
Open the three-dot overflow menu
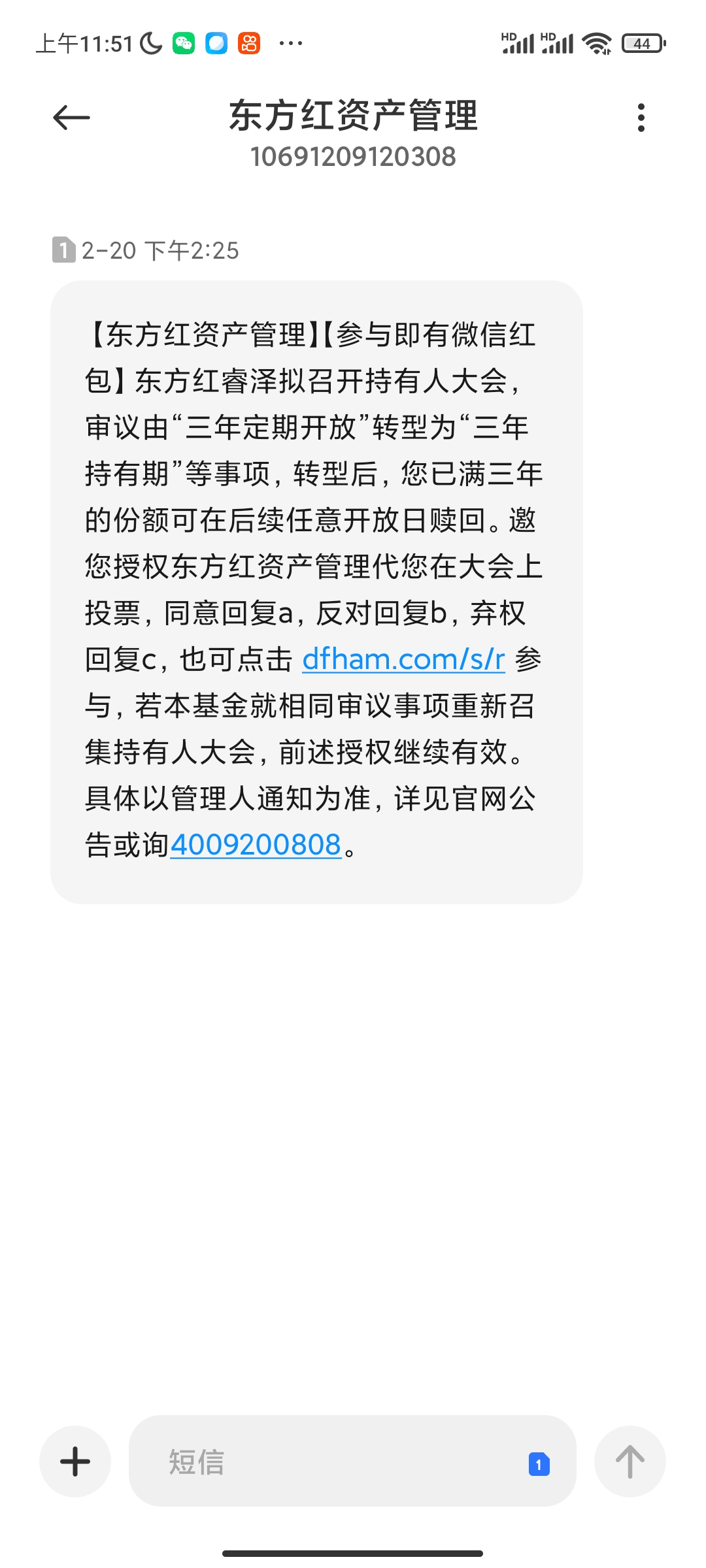tap(641, 118)
